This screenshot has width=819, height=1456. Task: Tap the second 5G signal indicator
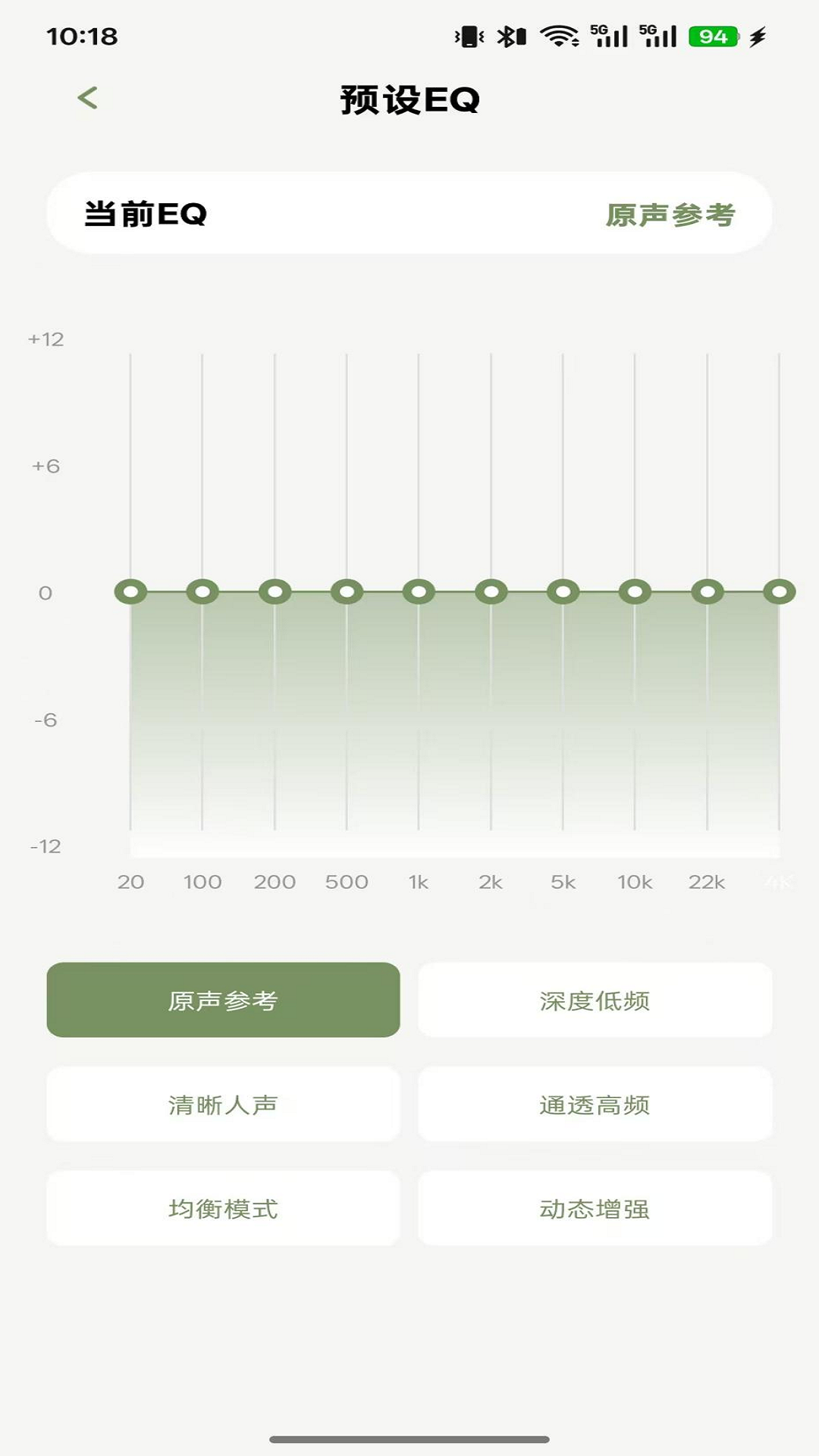[x=658, y=36]
